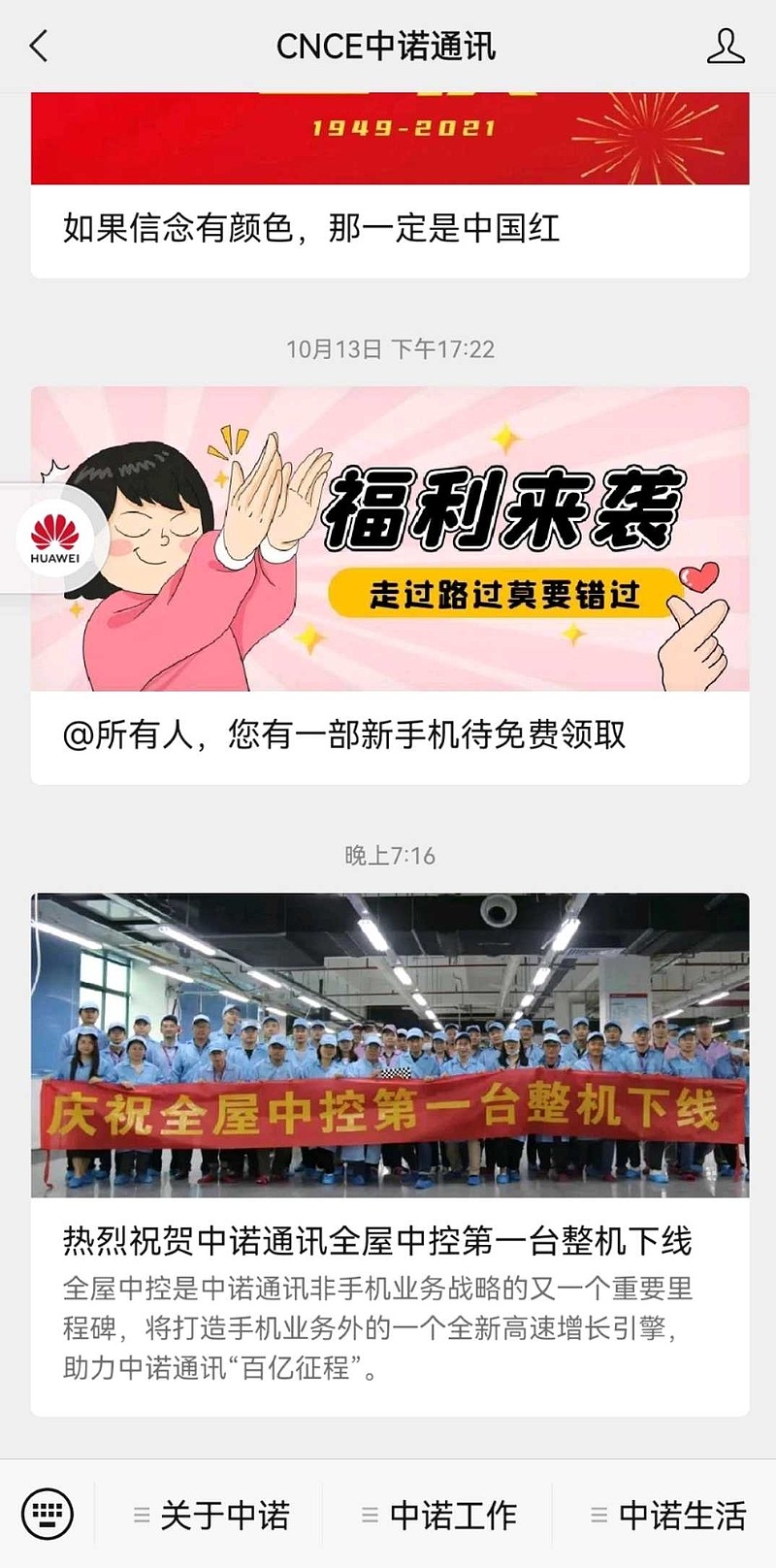
Task: Go back from CNCE中诺通讯 page
Action: point(39,46)
